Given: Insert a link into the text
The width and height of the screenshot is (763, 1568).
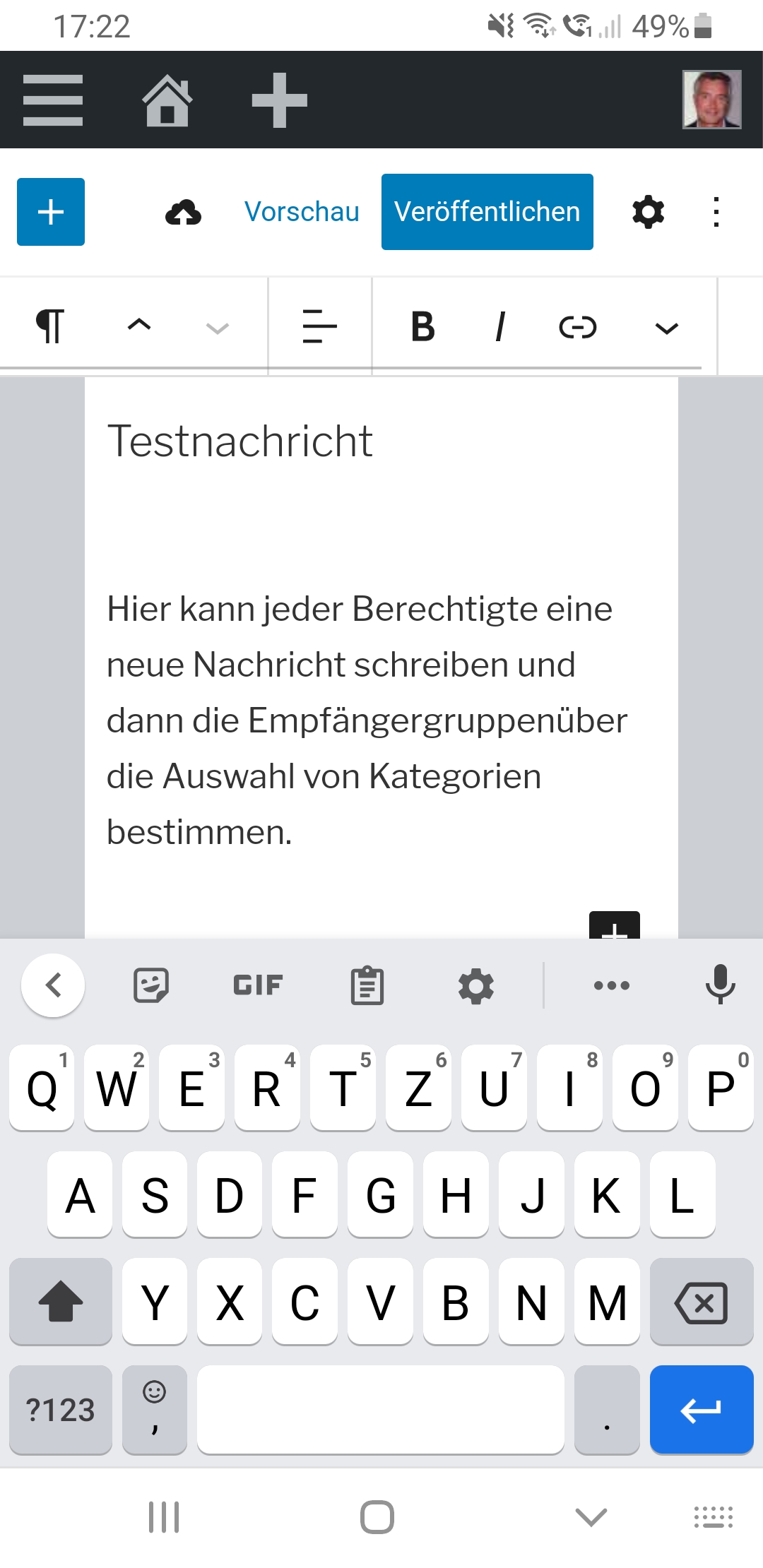Looking at the screenshot, I should click(x=578, y=327).
